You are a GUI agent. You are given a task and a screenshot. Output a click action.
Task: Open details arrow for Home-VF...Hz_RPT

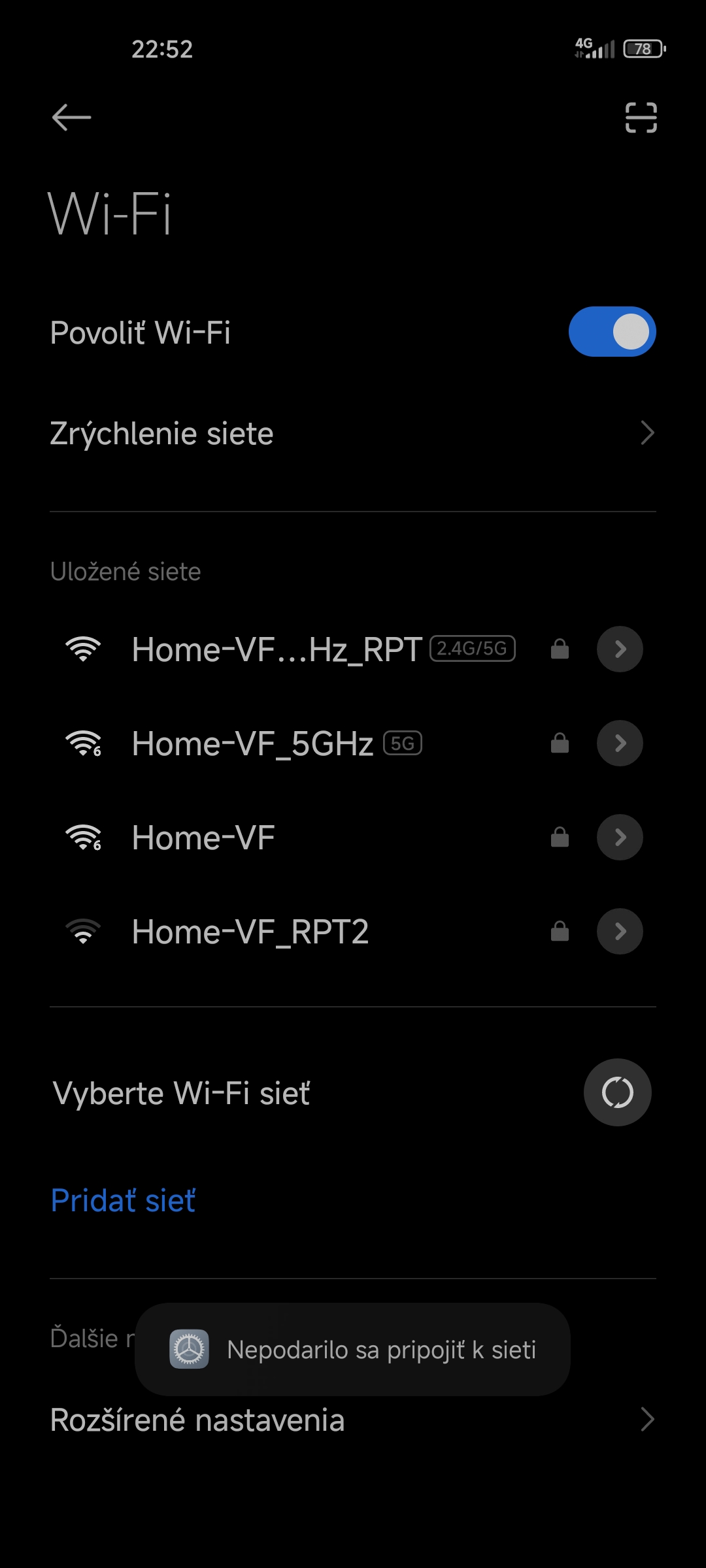[x=620, y=649]
